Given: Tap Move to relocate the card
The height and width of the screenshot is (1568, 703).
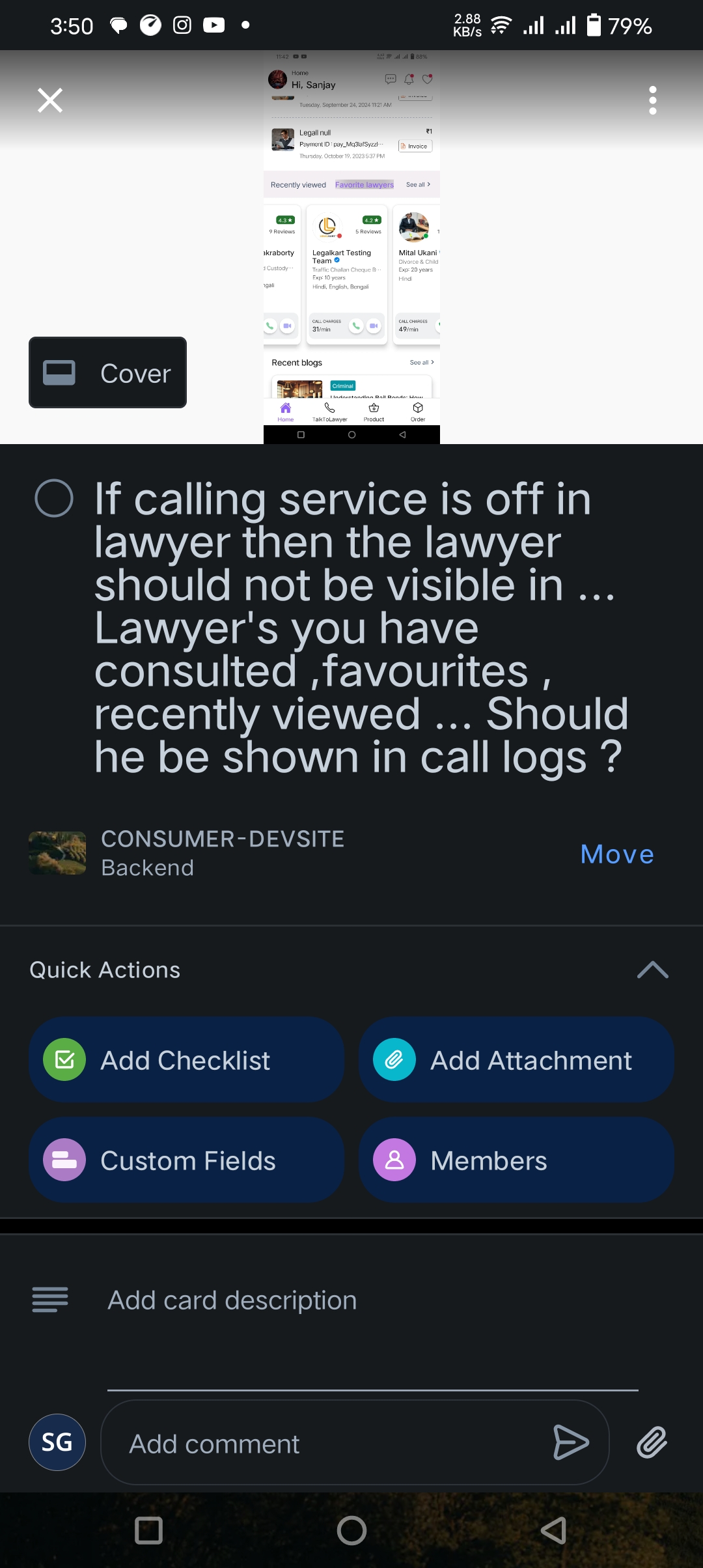Looking at the screenshot, I should 616,854.
